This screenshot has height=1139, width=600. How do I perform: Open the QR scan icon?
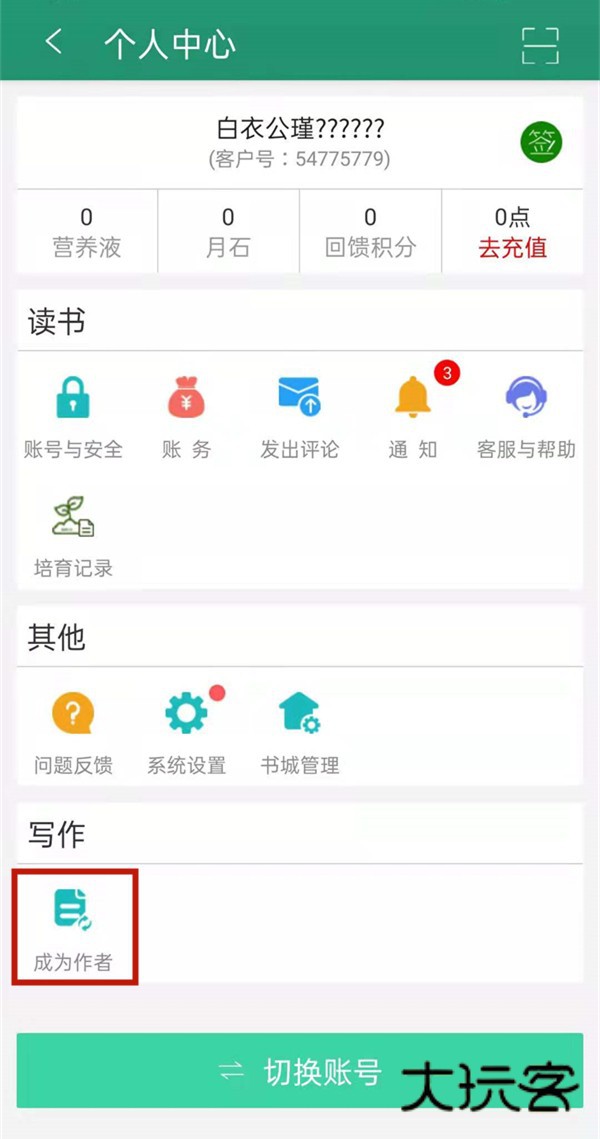tap(540, 45)
